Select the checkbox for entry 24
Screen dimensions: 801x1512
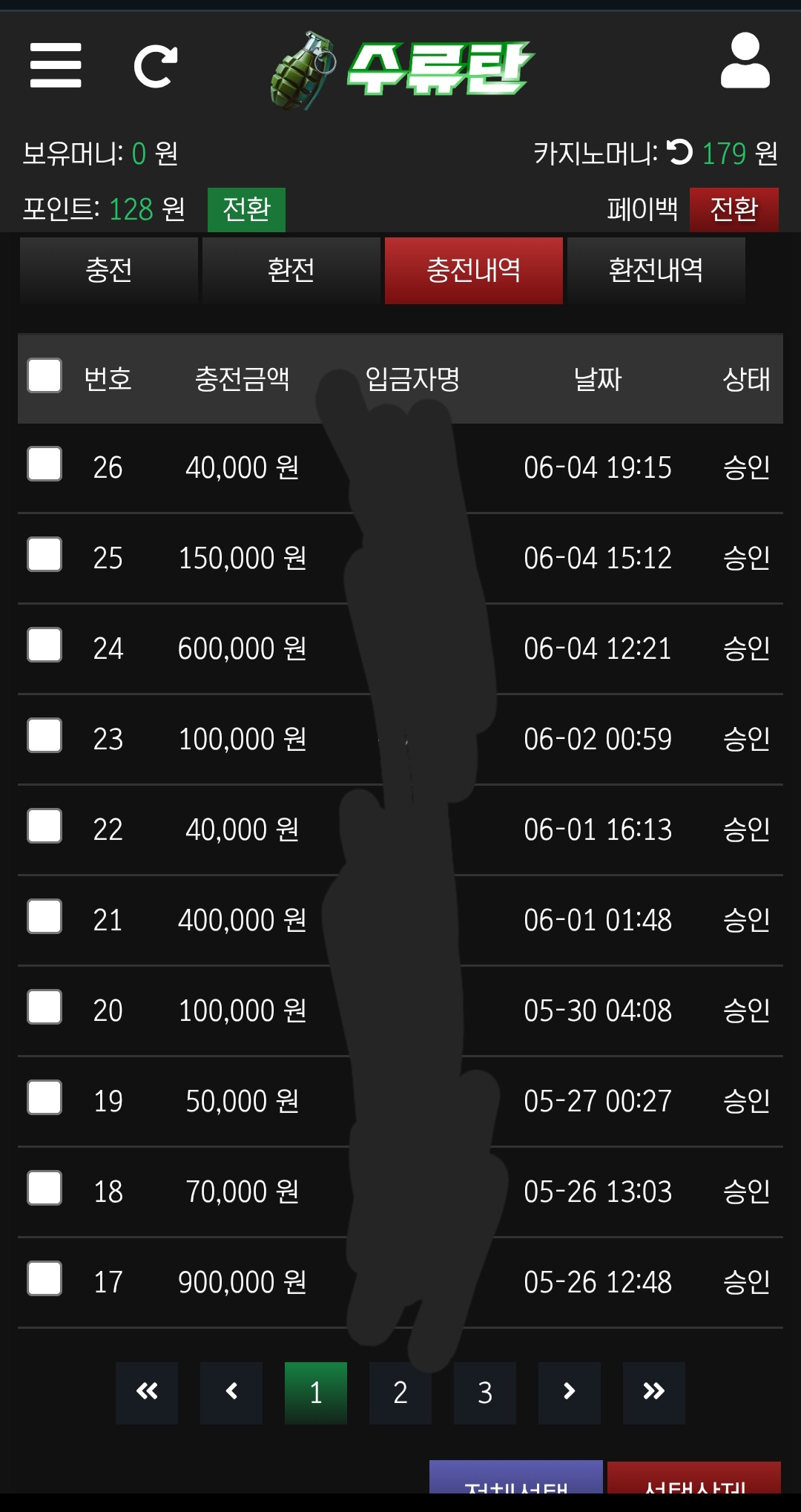[x=44, y=645]
